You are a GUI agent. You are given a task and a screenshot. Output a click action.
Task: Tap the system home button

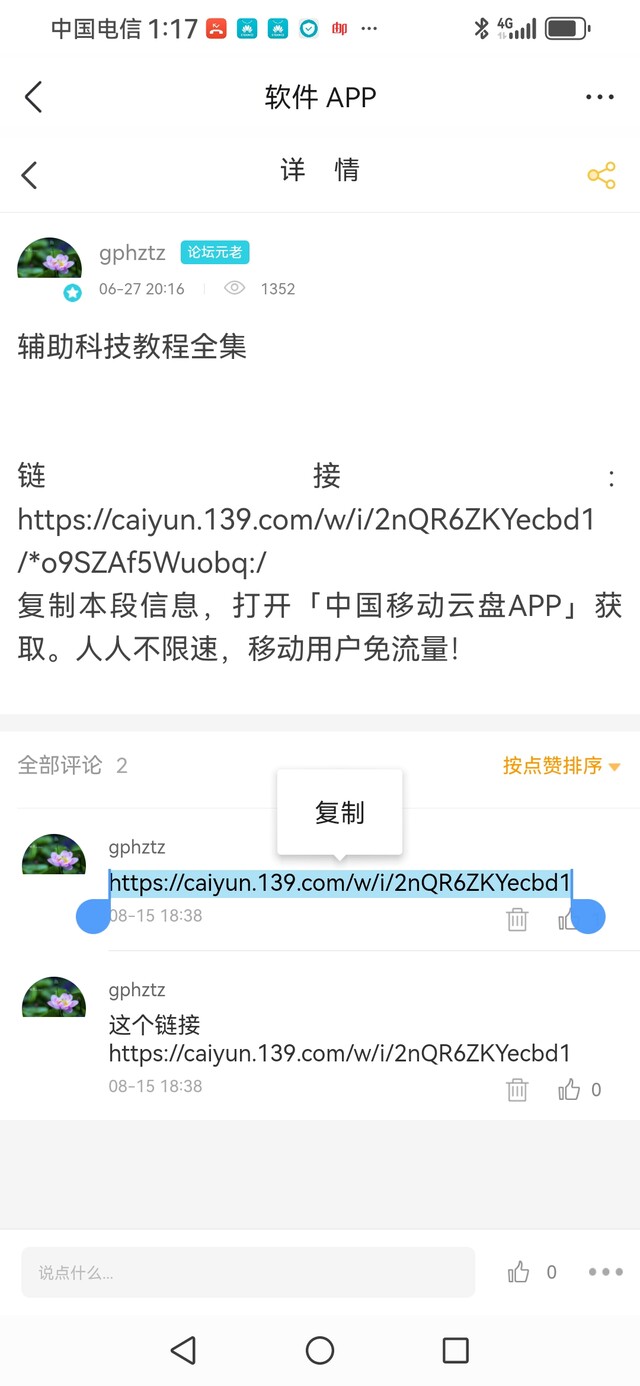pos(320,1351)
